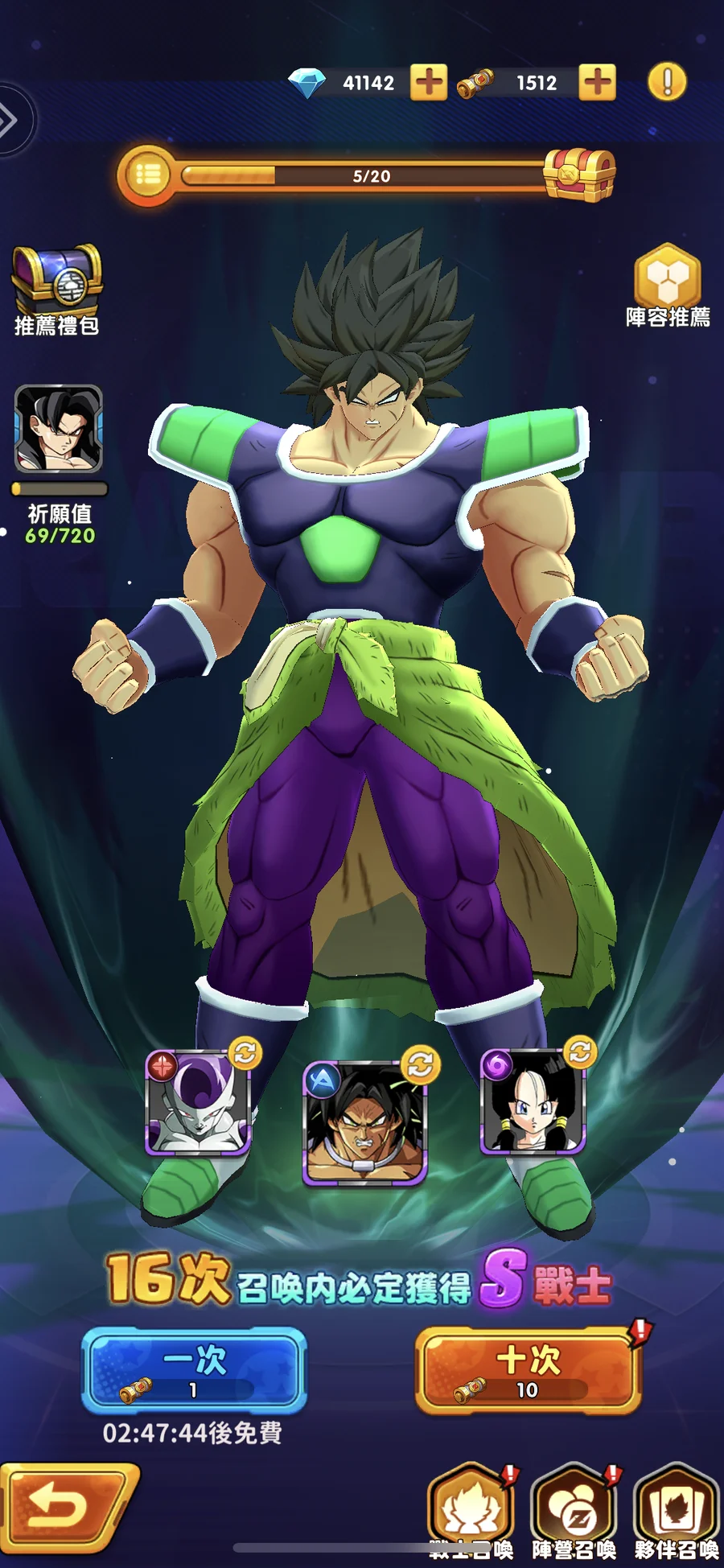This screenshot has height=1568, width=724.
Task: Summon once with 一次 button
Action: pos(194,1370)
